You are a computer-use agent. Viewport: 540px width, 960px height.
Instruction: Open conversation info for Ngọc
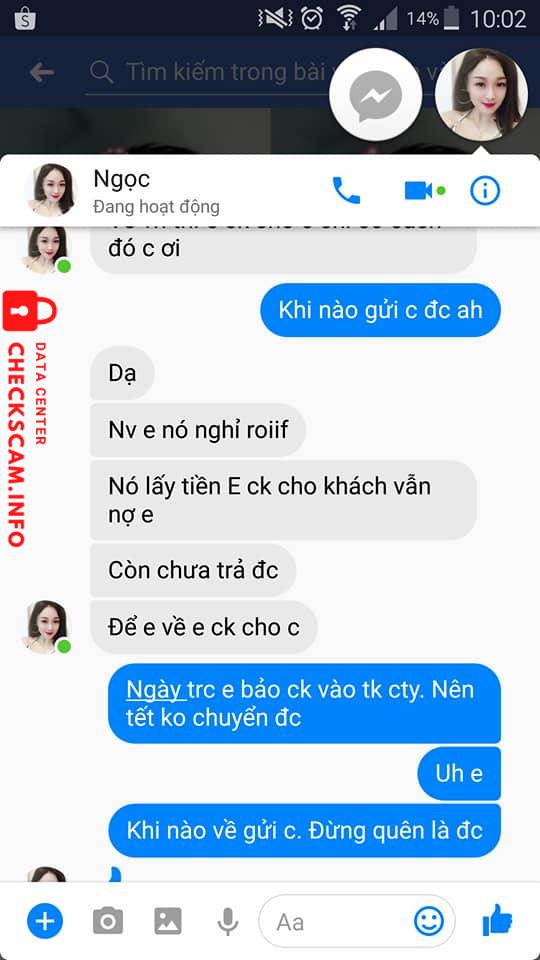tap(485, 190)
